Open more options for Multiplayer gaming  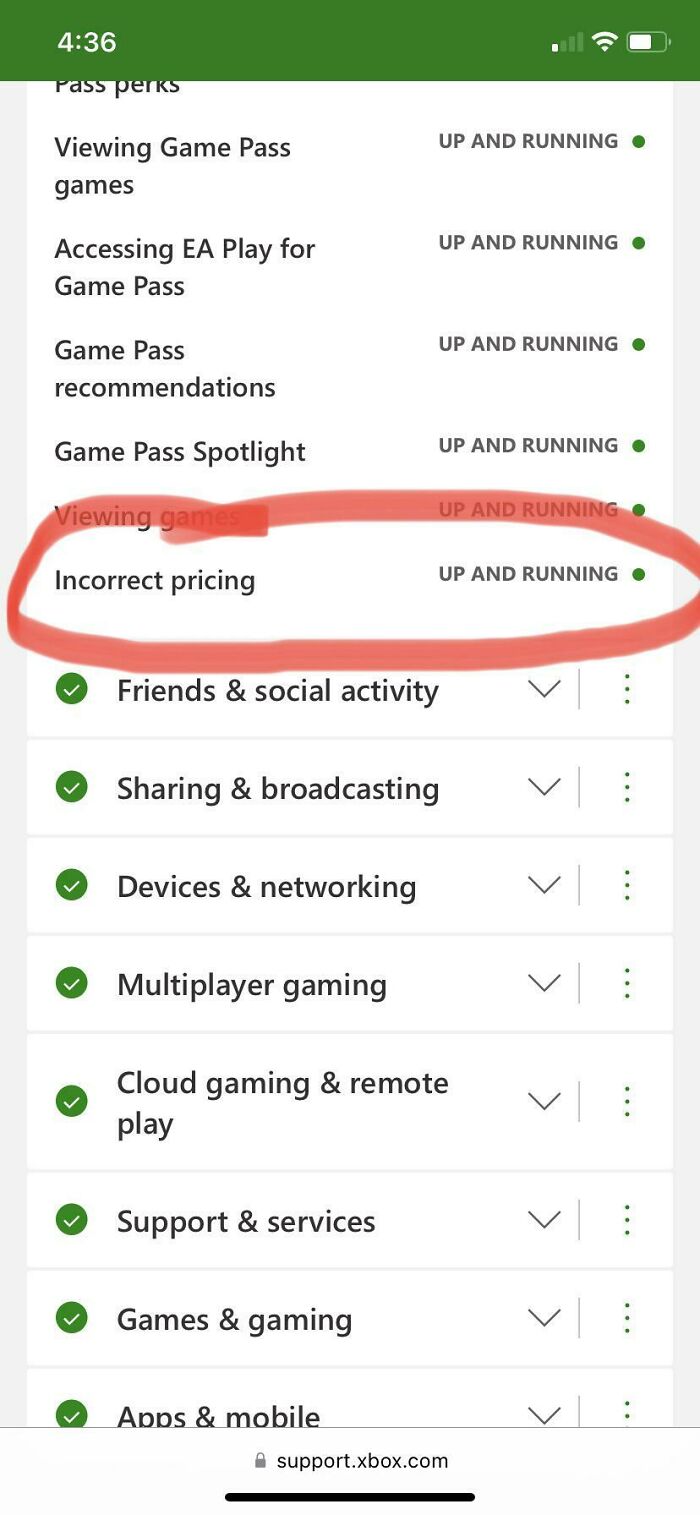[627, 984]
